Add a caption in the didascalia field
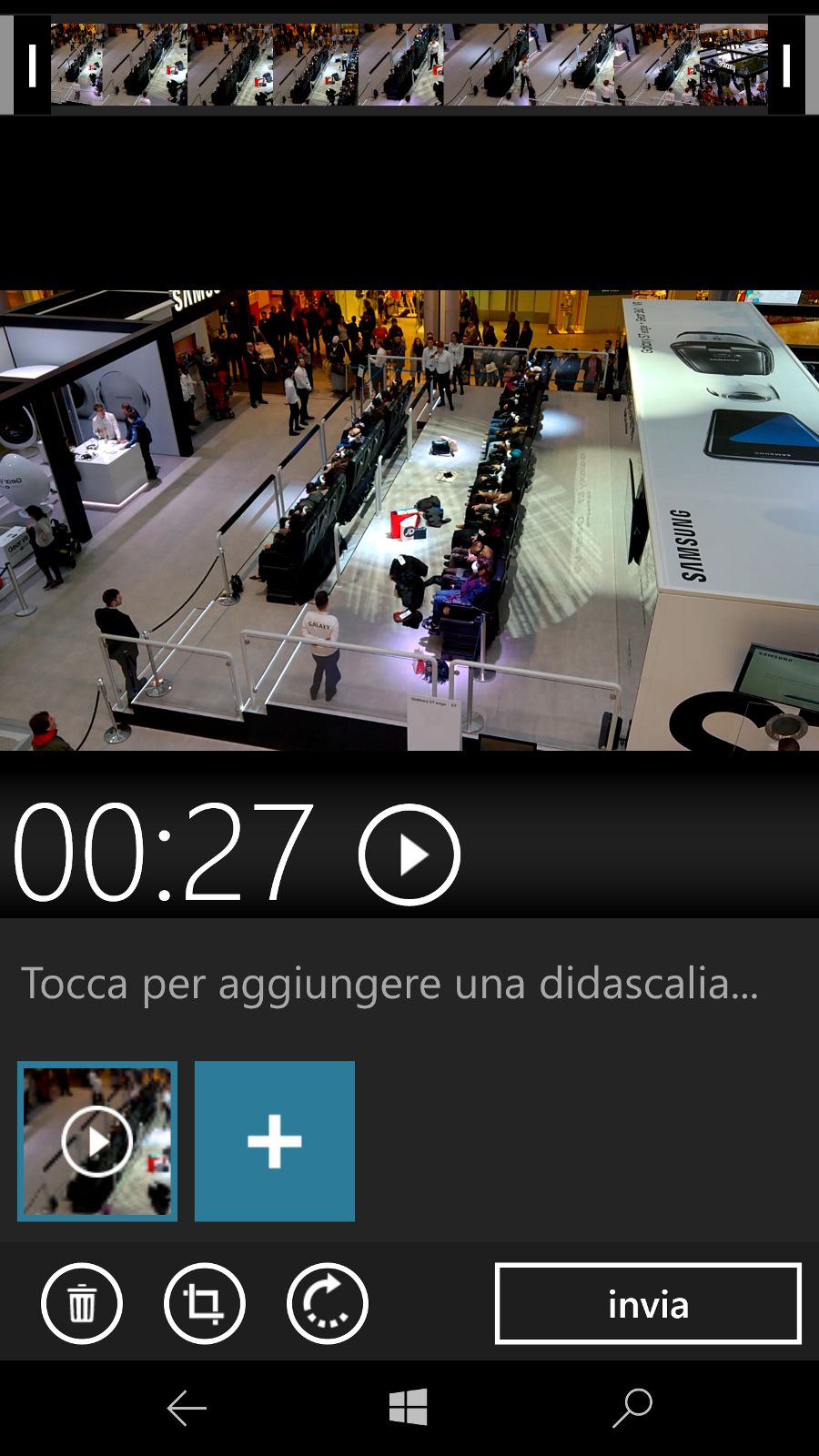 pos(409,984)
